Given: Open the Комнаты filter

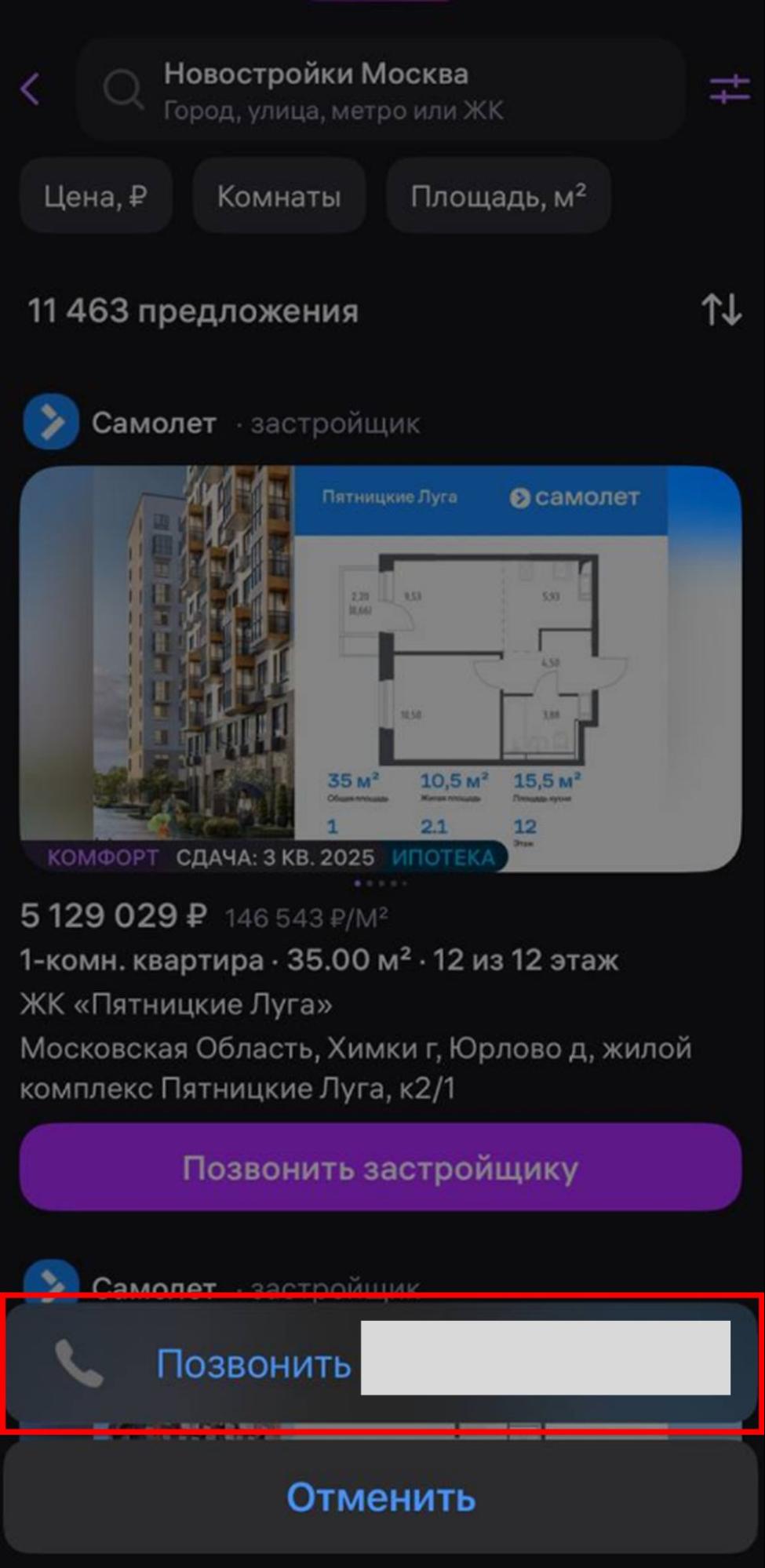Looking at the screenshot, I should click(x=279, y=196).
